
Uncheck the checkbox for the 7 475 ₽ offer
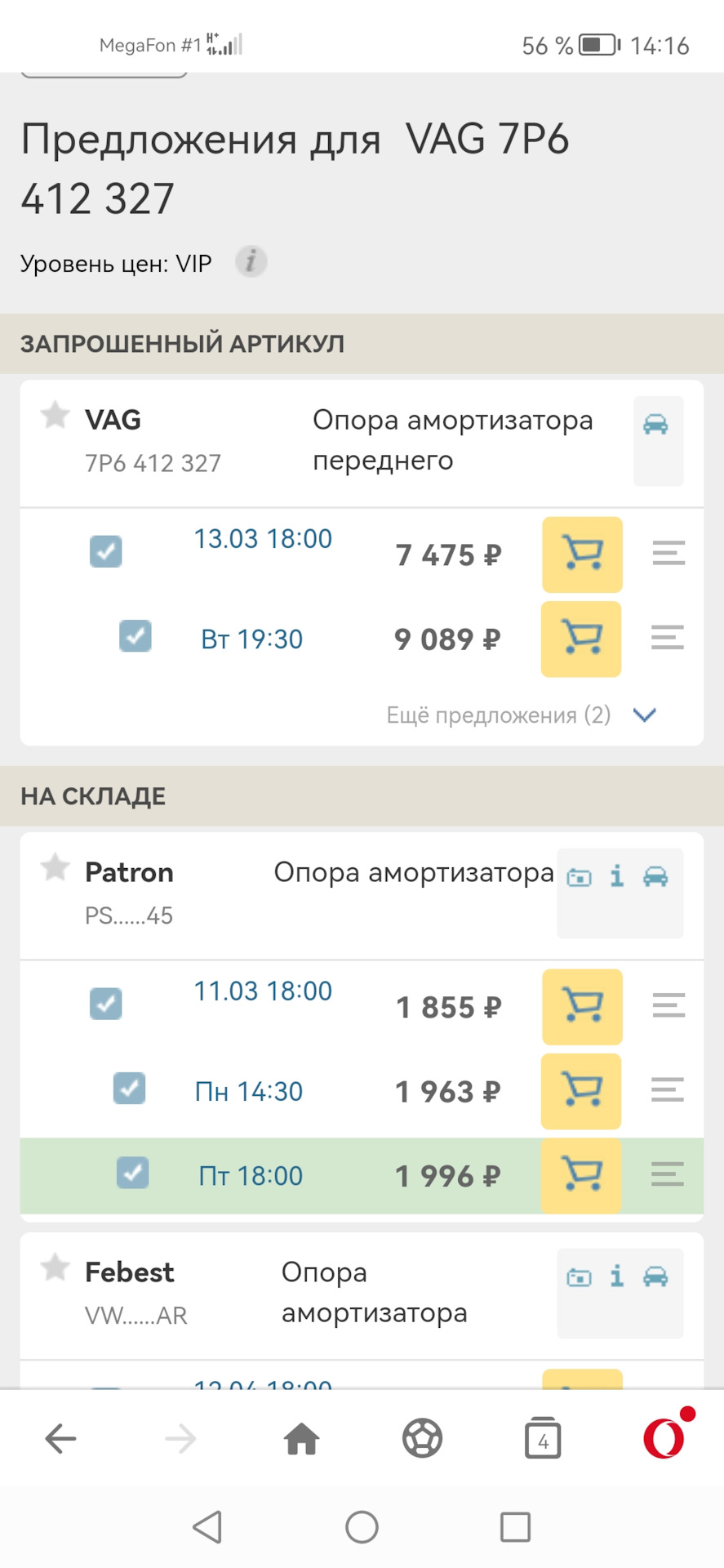pos(106,551)
